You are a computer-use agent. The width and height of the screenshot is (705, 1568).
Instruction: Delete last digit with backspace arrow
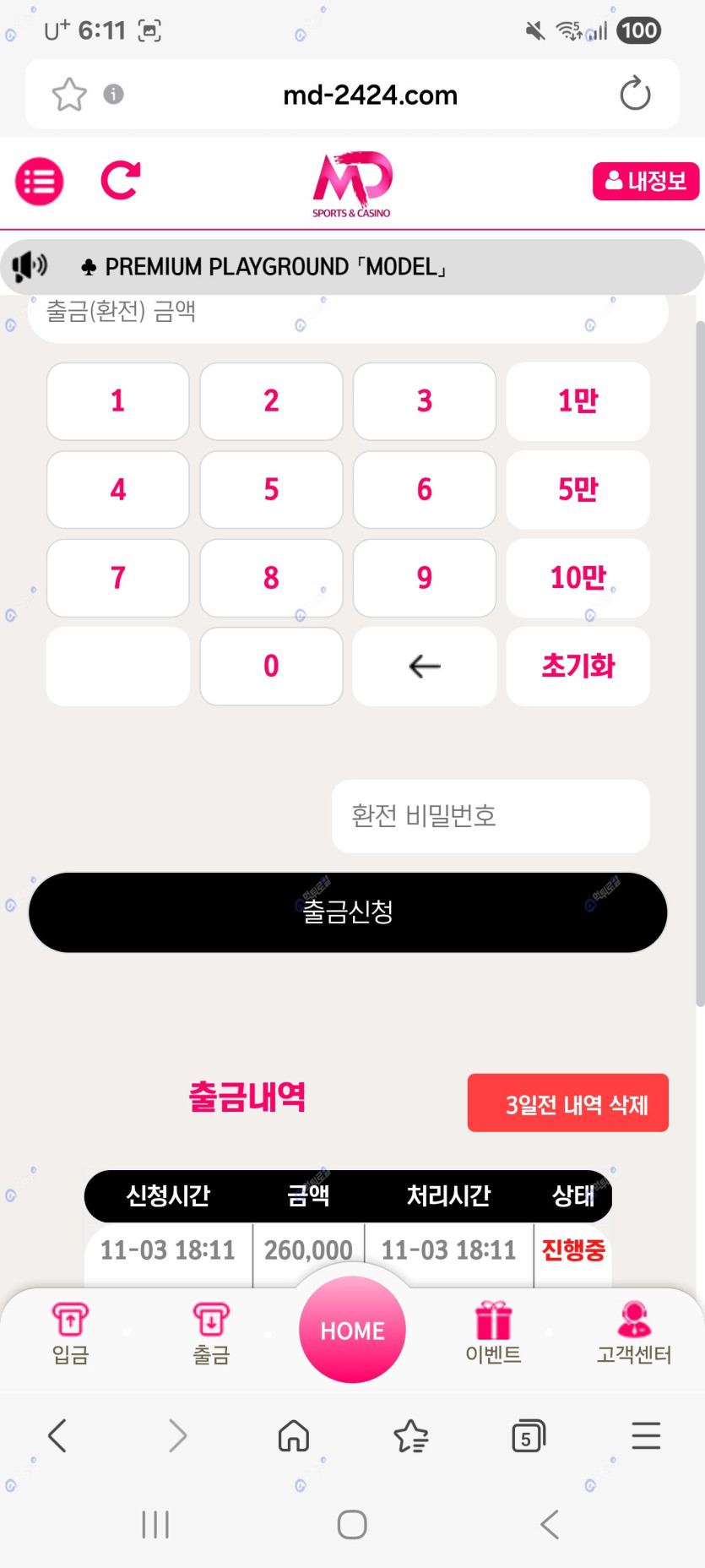(x=425, y=666)
